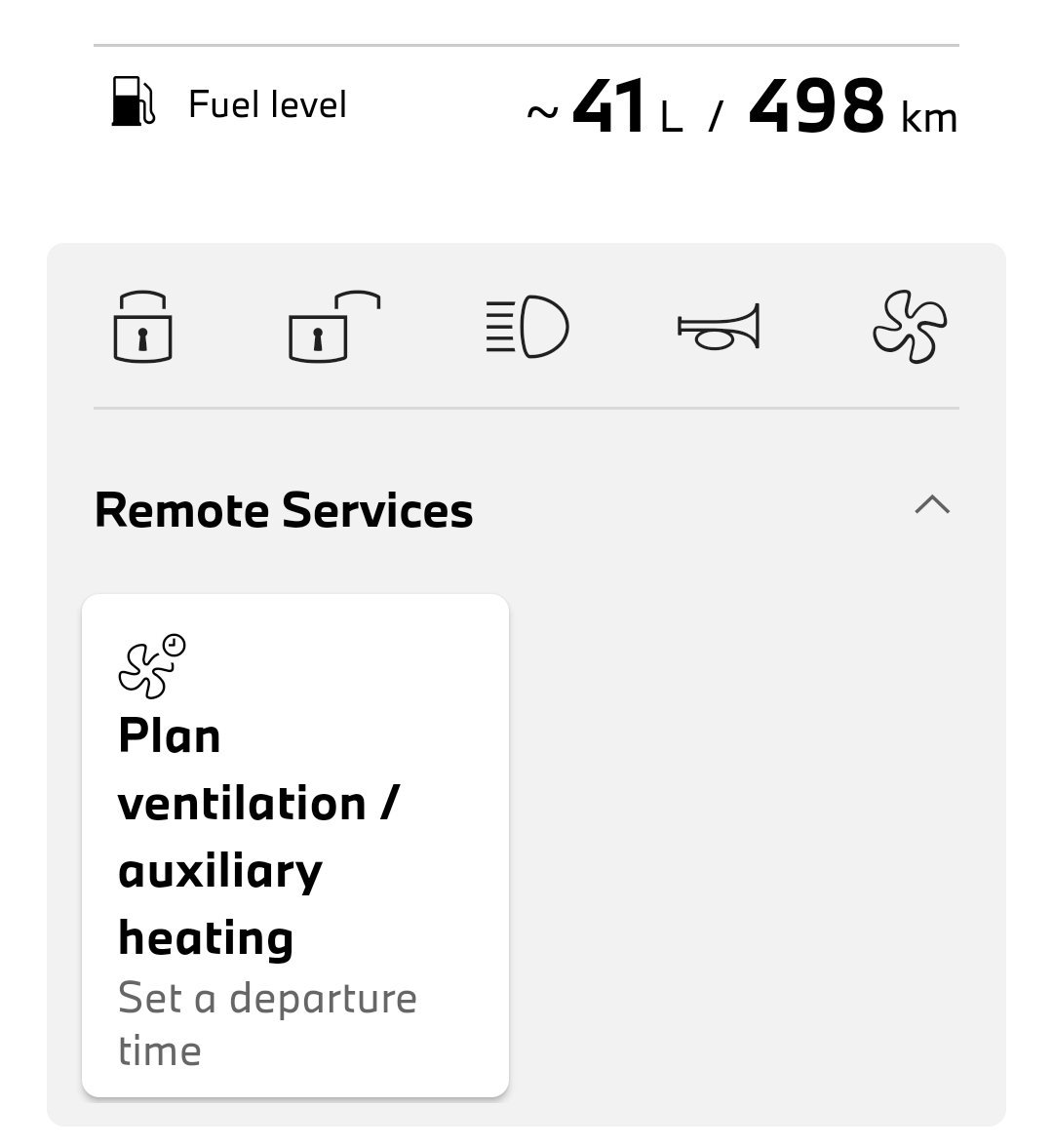Image resolution: width=1053 pixels, height=1148 pixels.
Task: Unlock the vehicle with the open padlock icon
Action: pyautogui.click(x=333, y=328)
